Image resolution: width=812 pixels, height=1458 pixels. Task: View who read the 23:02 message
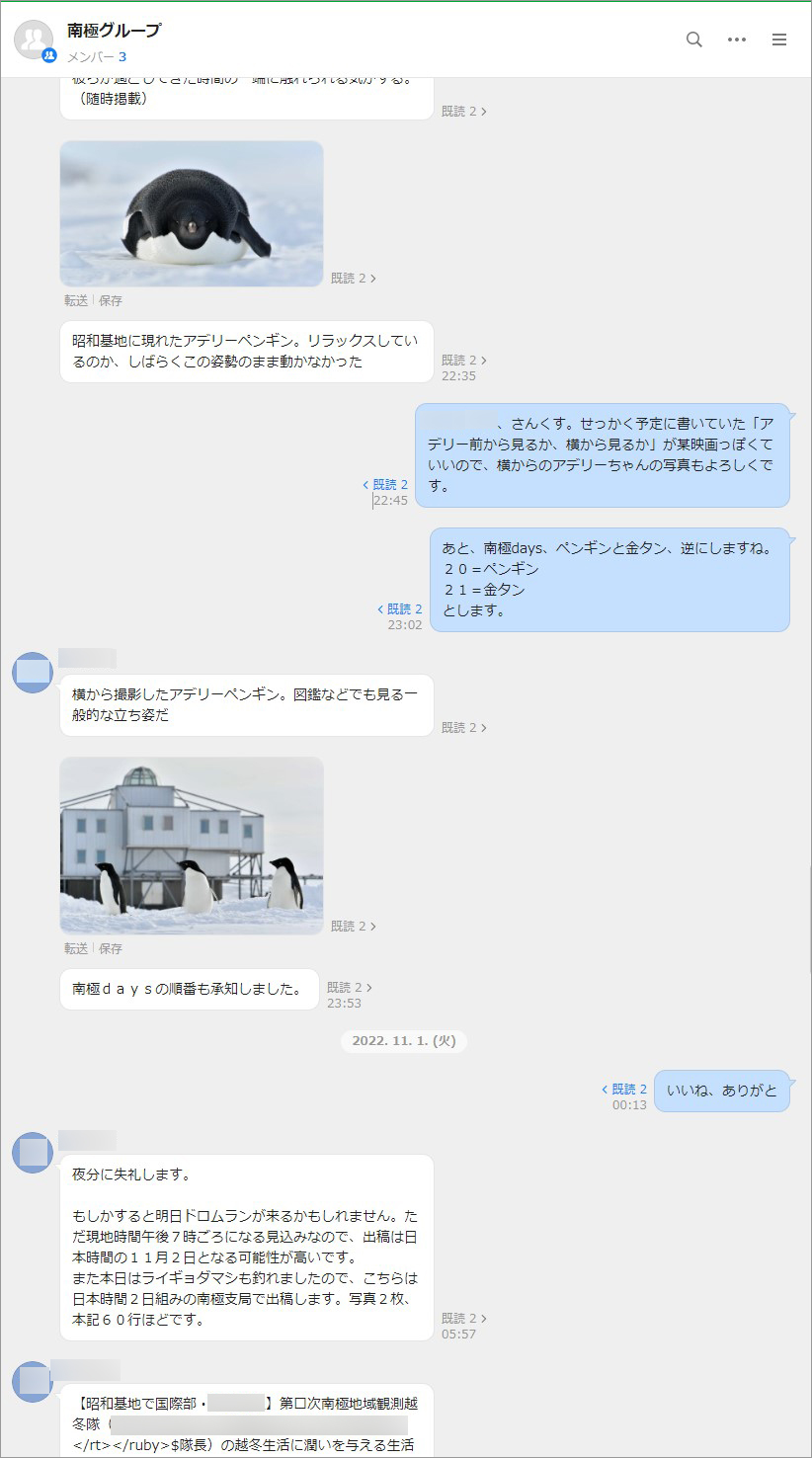click(x=400, y=608)
